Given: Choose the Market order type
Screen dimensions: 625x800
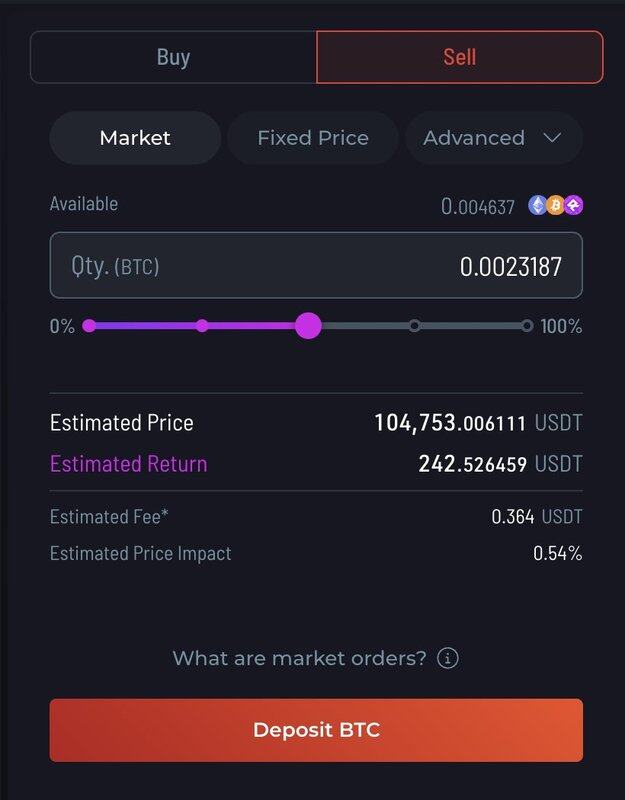Looking at the screenshot, I should click(x=135, y=138).
